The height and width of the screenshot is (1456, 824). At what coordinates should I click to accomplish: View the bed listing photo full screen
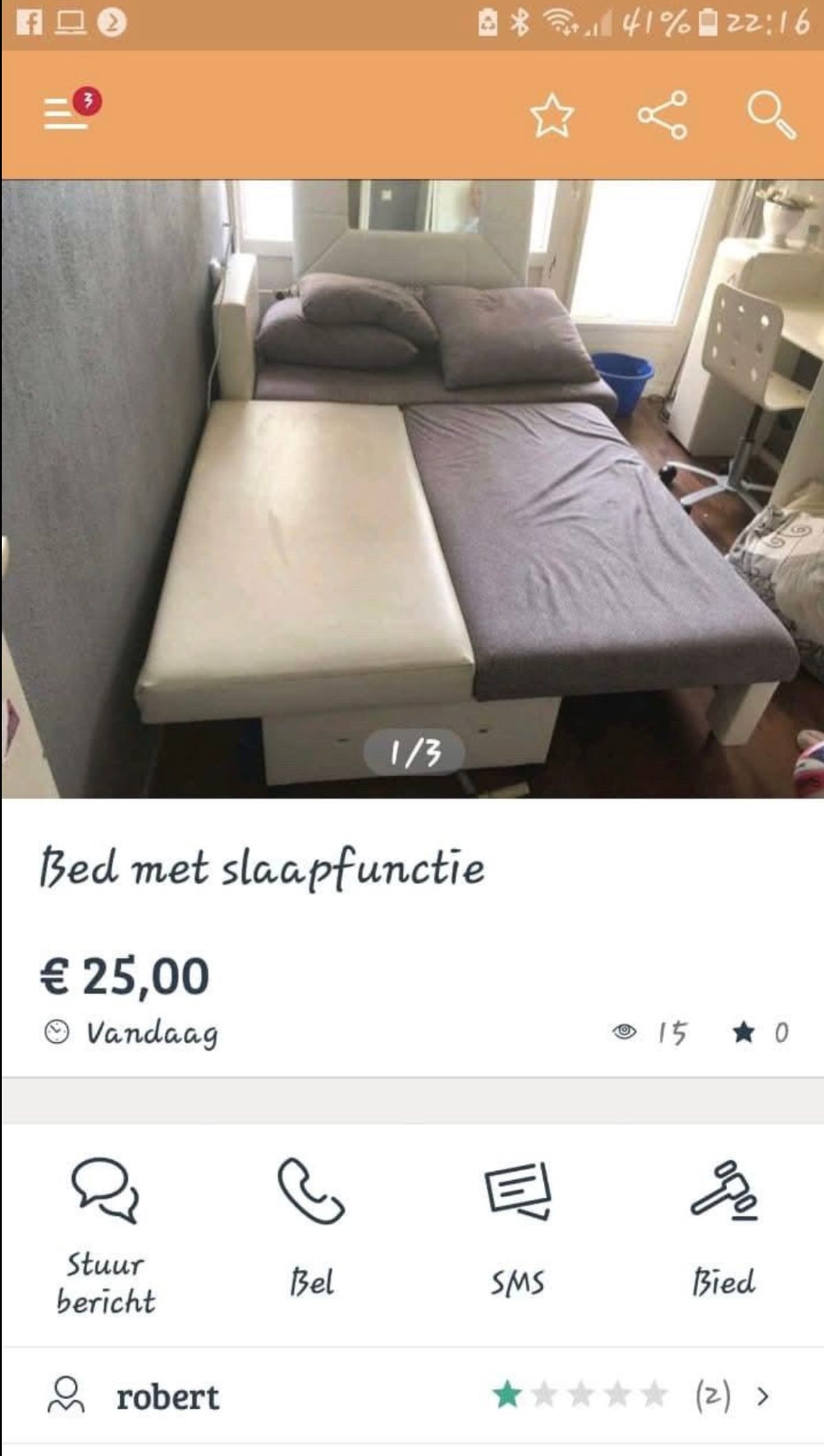412,487
